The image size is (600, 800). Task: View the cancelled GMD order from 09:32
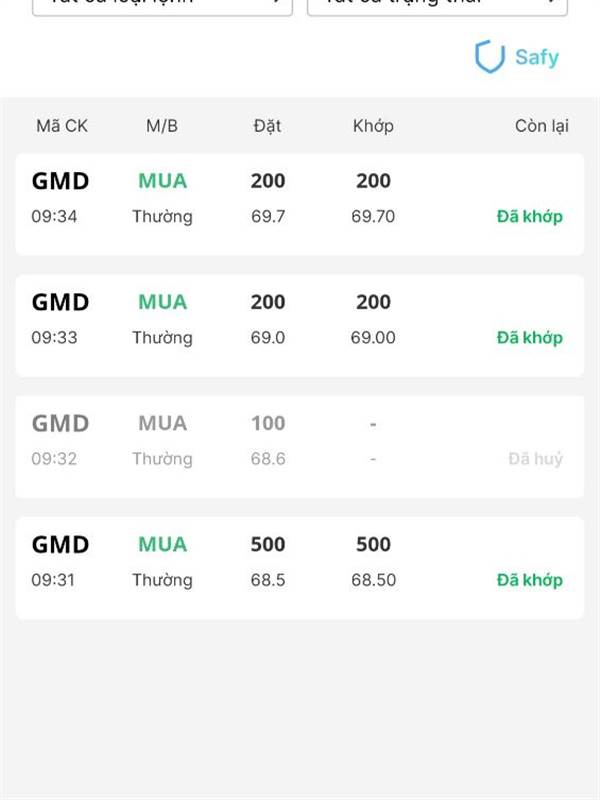click(299, 446)
